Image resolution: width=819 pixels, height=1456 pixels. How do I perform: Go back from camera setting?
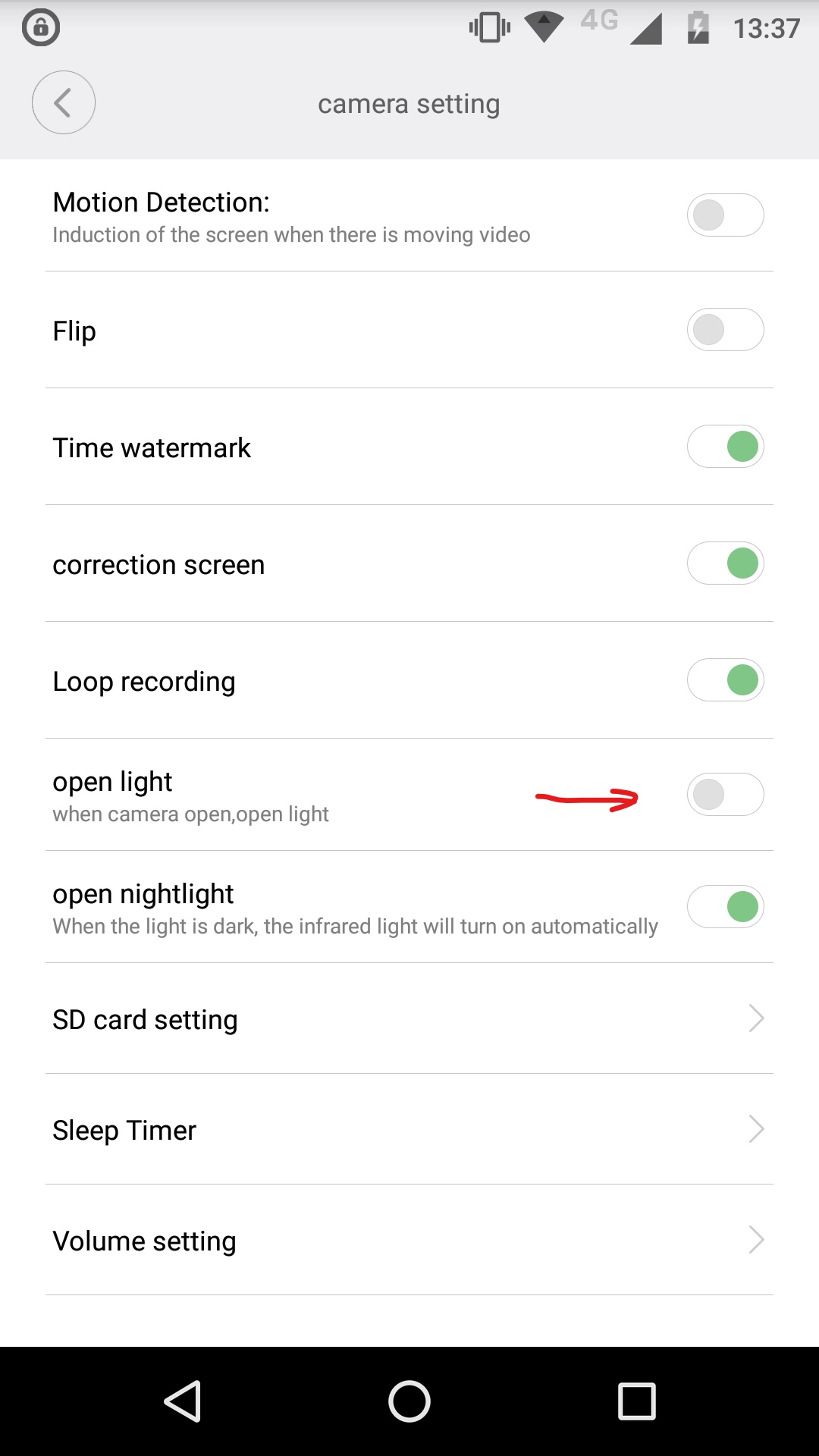64,103
